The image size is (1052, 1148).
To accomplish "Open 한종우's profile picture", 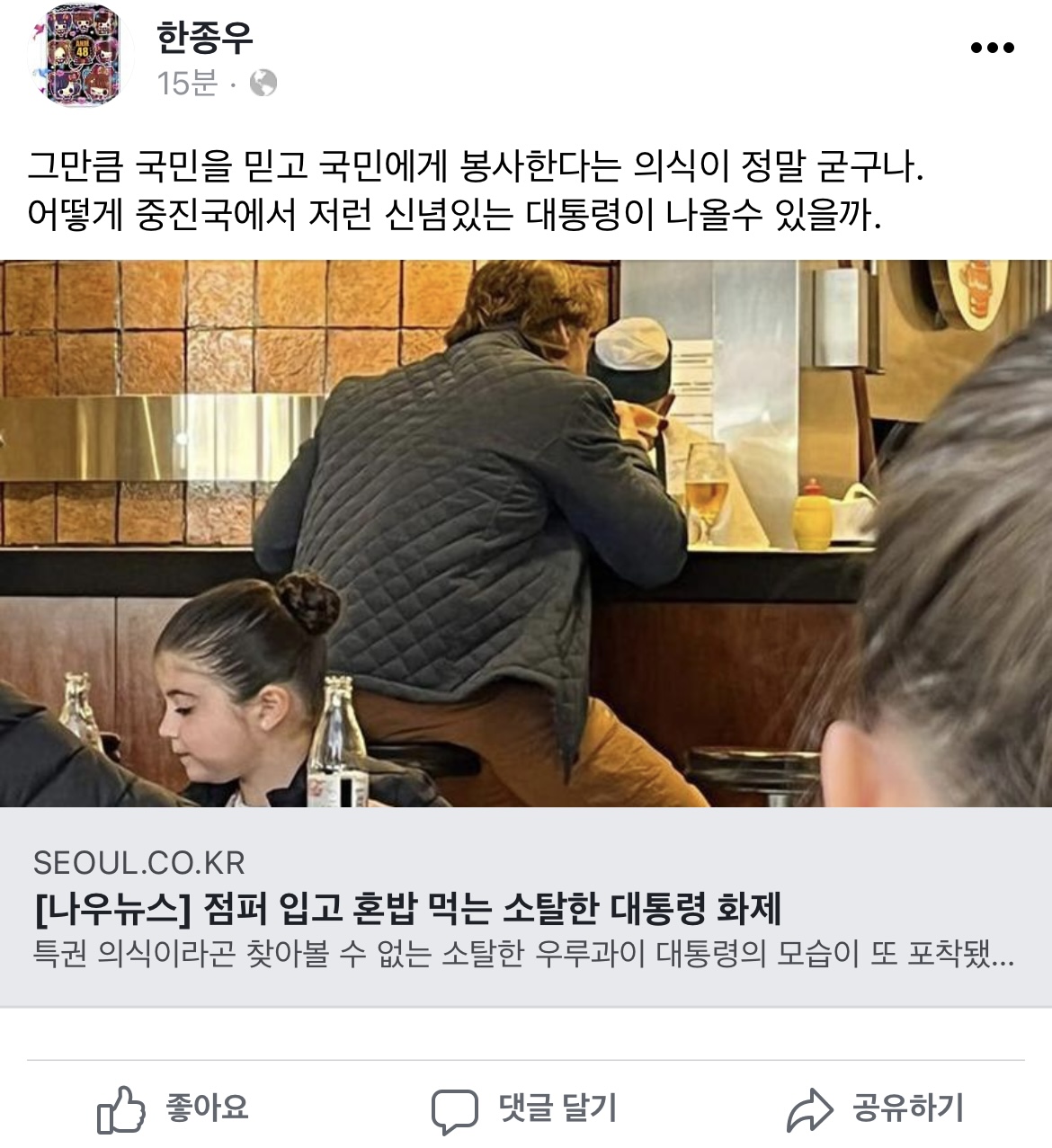I will point(81,56).
